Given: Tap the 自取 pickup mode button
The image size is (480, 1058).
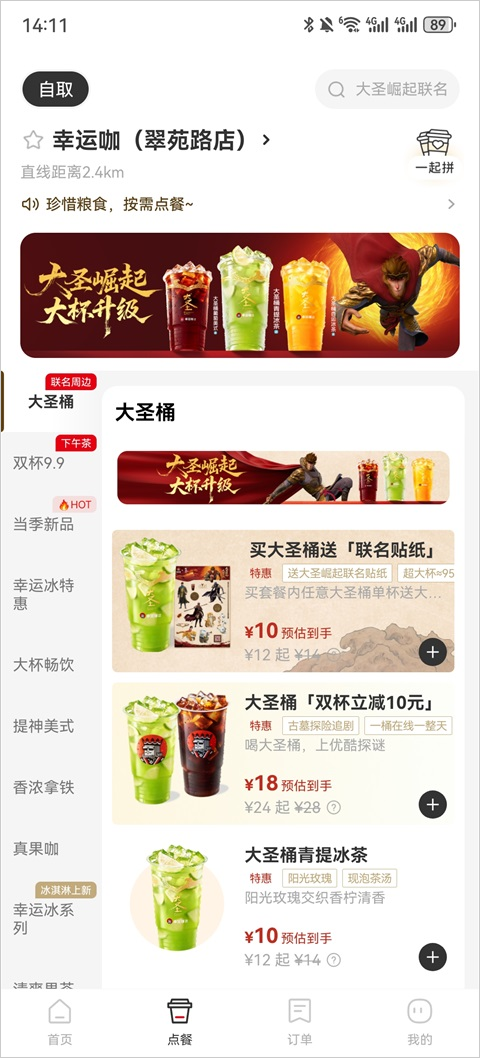Looking at the screenshot, I should pos(55,89).
